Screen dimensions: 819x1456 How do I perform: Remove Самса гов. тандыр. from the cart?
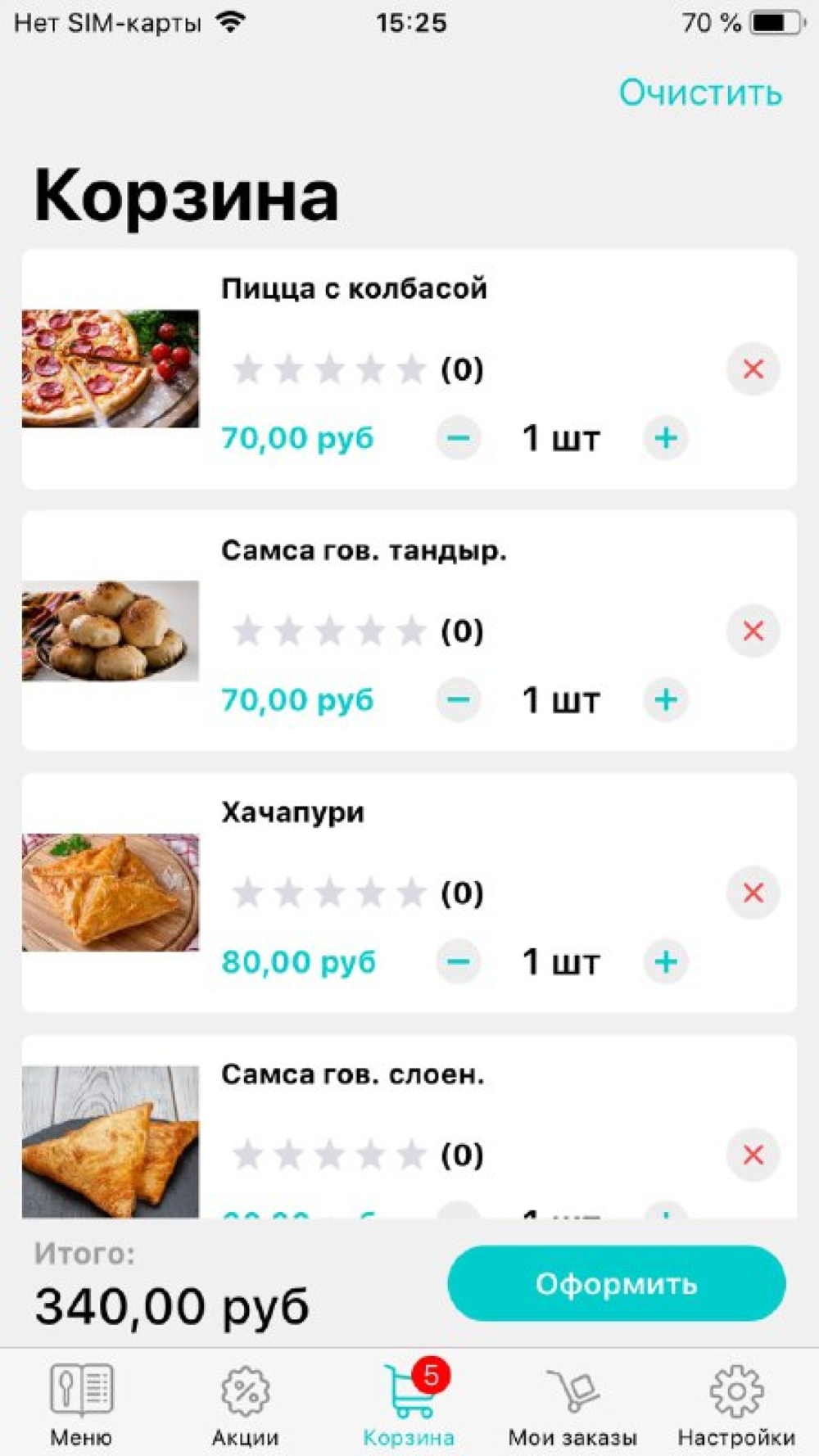click(753, 631)
